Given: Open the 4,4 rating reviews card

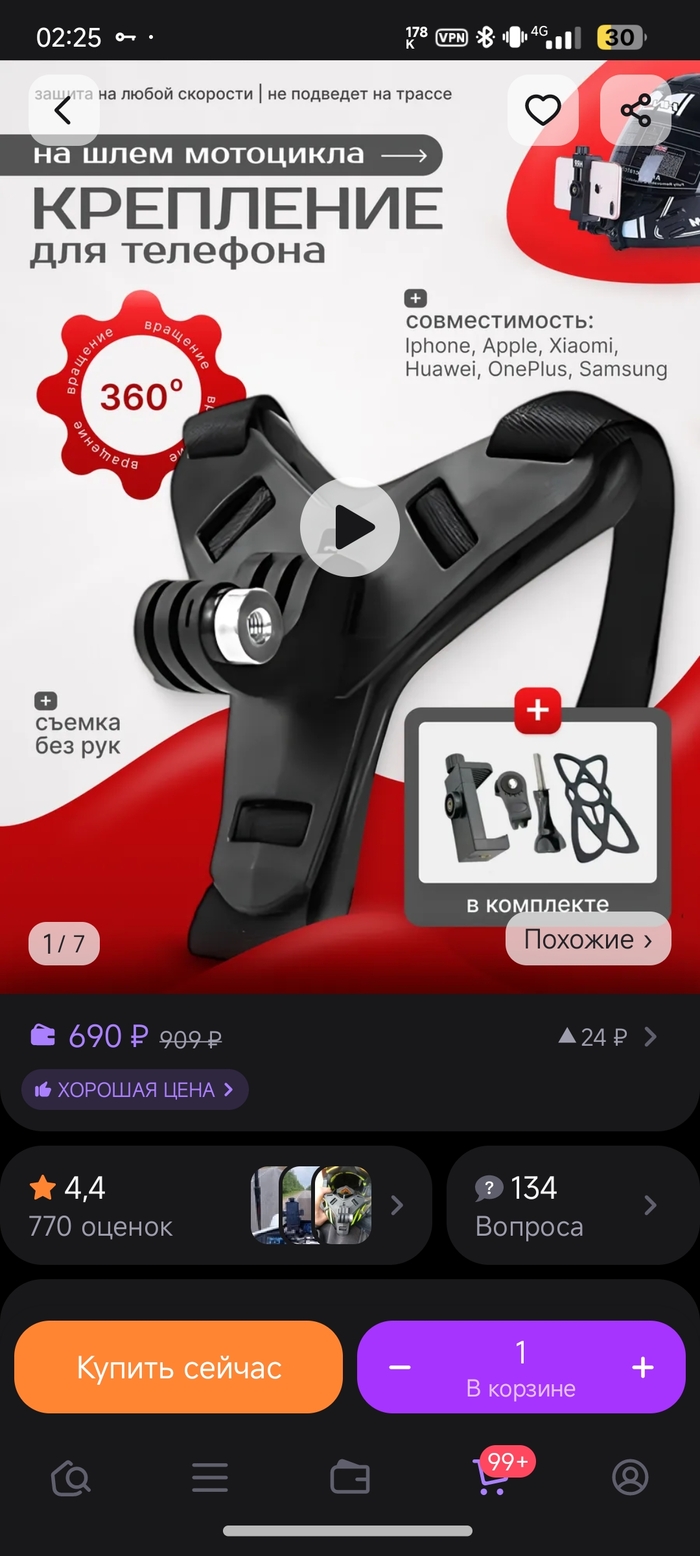Looking at the screenshot, I should coord(215,1205).
